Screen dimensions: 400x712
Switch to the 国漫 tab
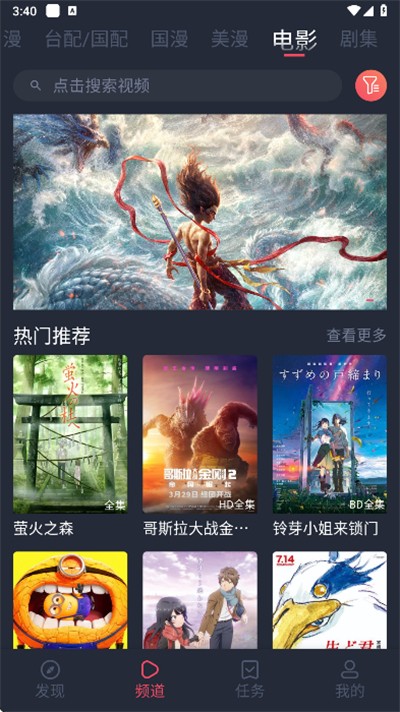(169, 39)
